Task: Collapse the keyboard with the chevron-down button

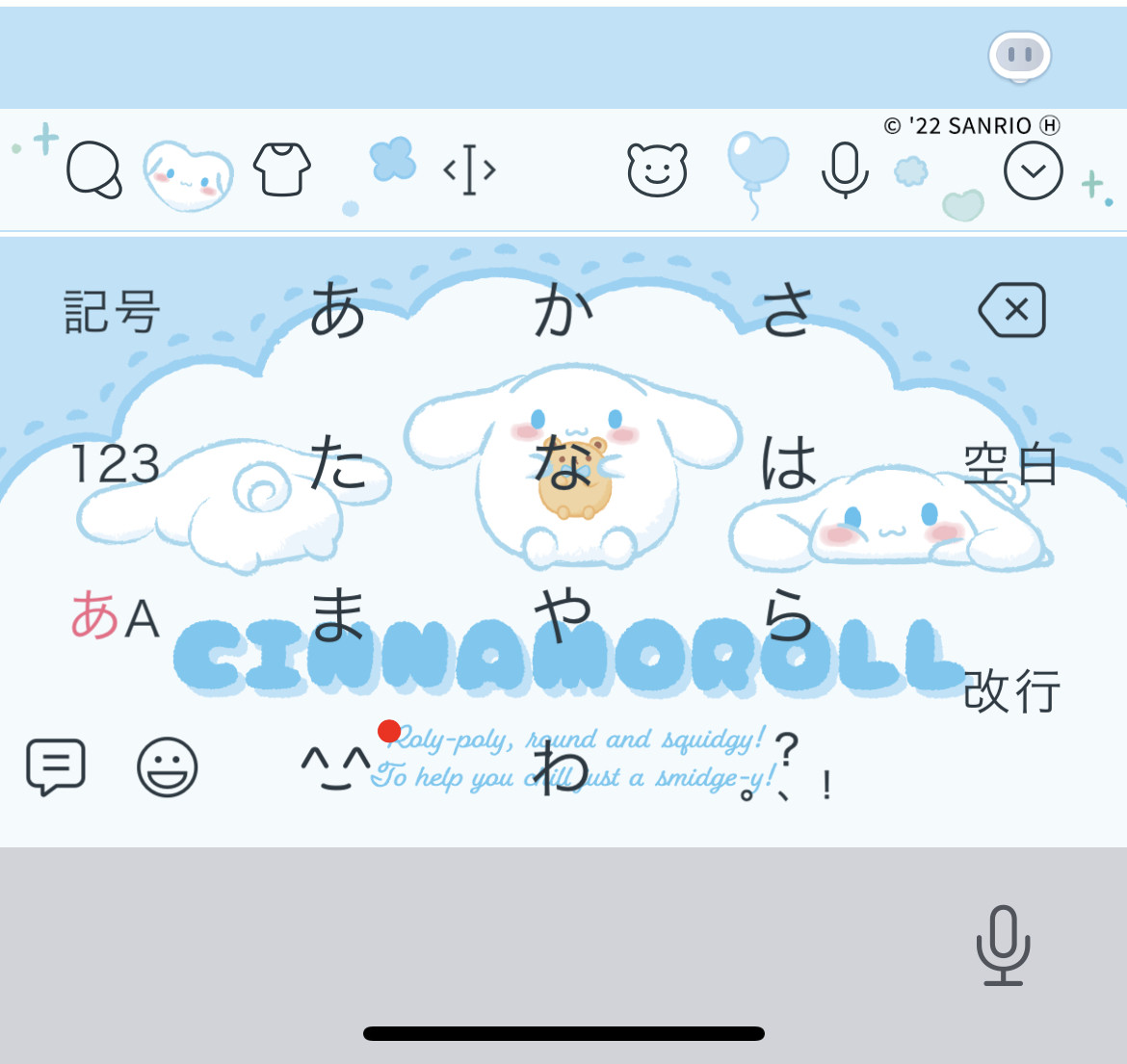Action: click(x=1033, y=171)
